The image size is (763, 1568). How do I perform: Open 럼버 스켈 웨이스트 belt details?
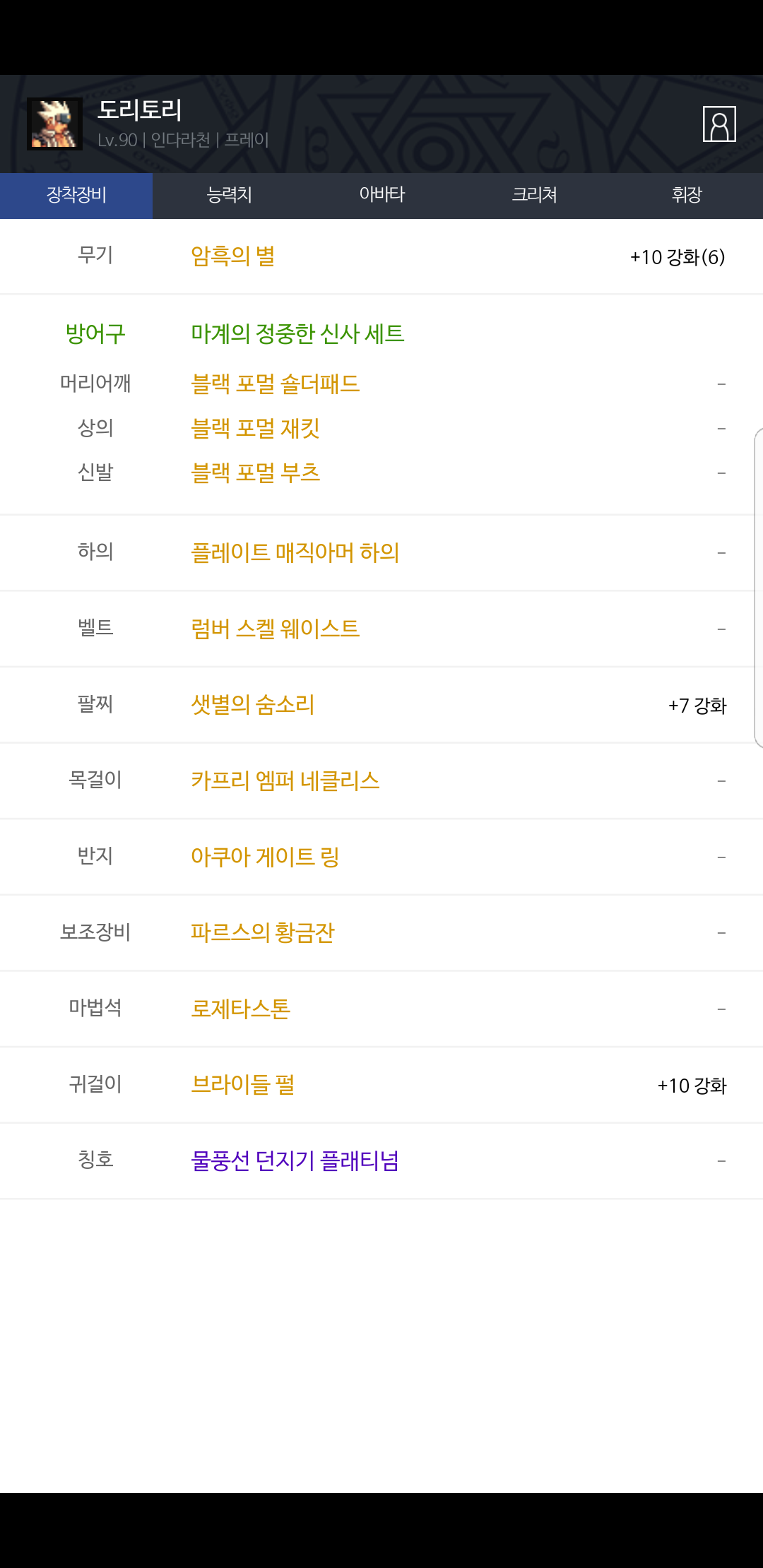click(x=276, y=629)
